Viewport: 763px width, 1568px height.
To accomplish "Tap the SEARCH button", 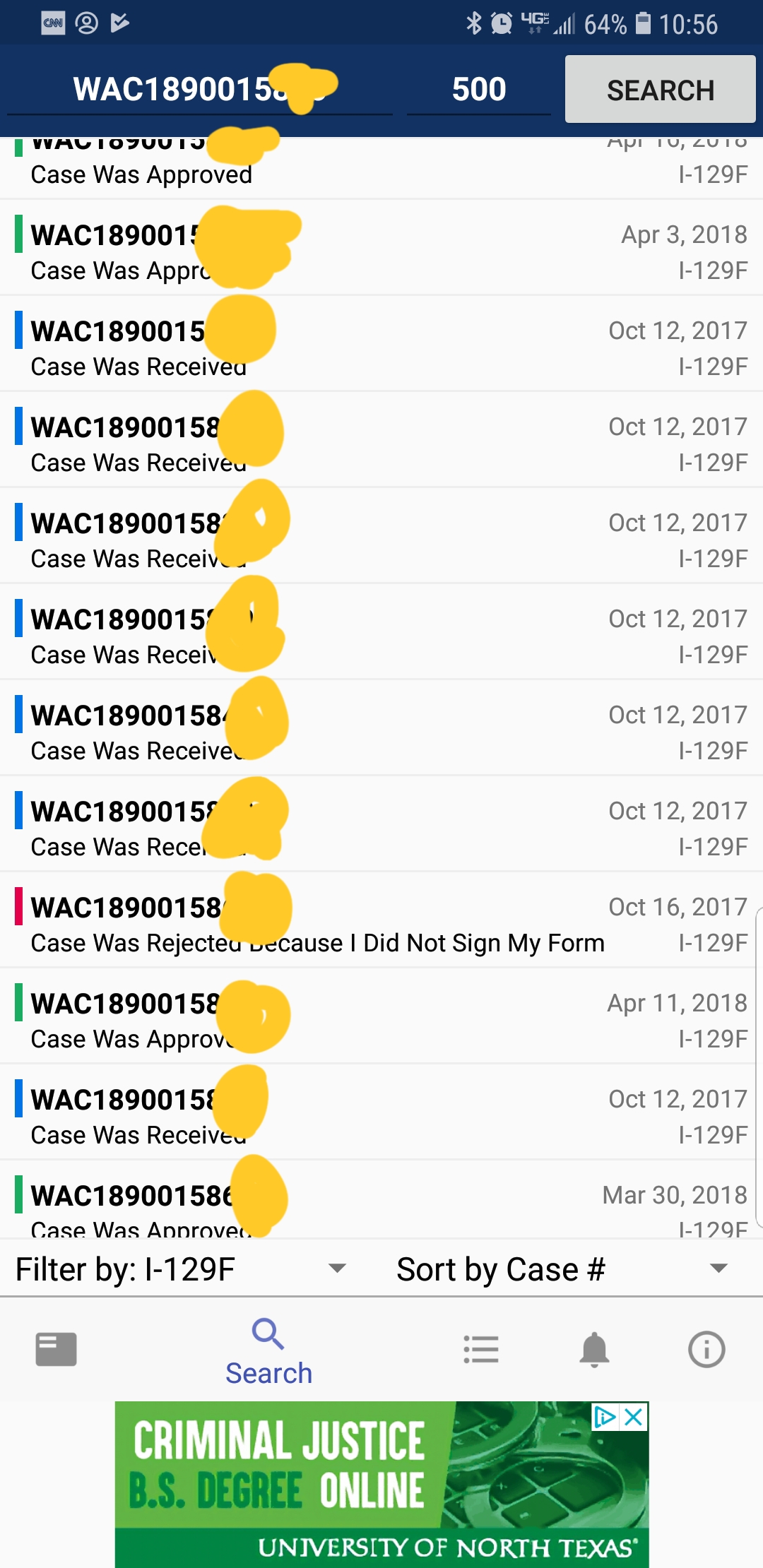I will (x=661, y=90).
